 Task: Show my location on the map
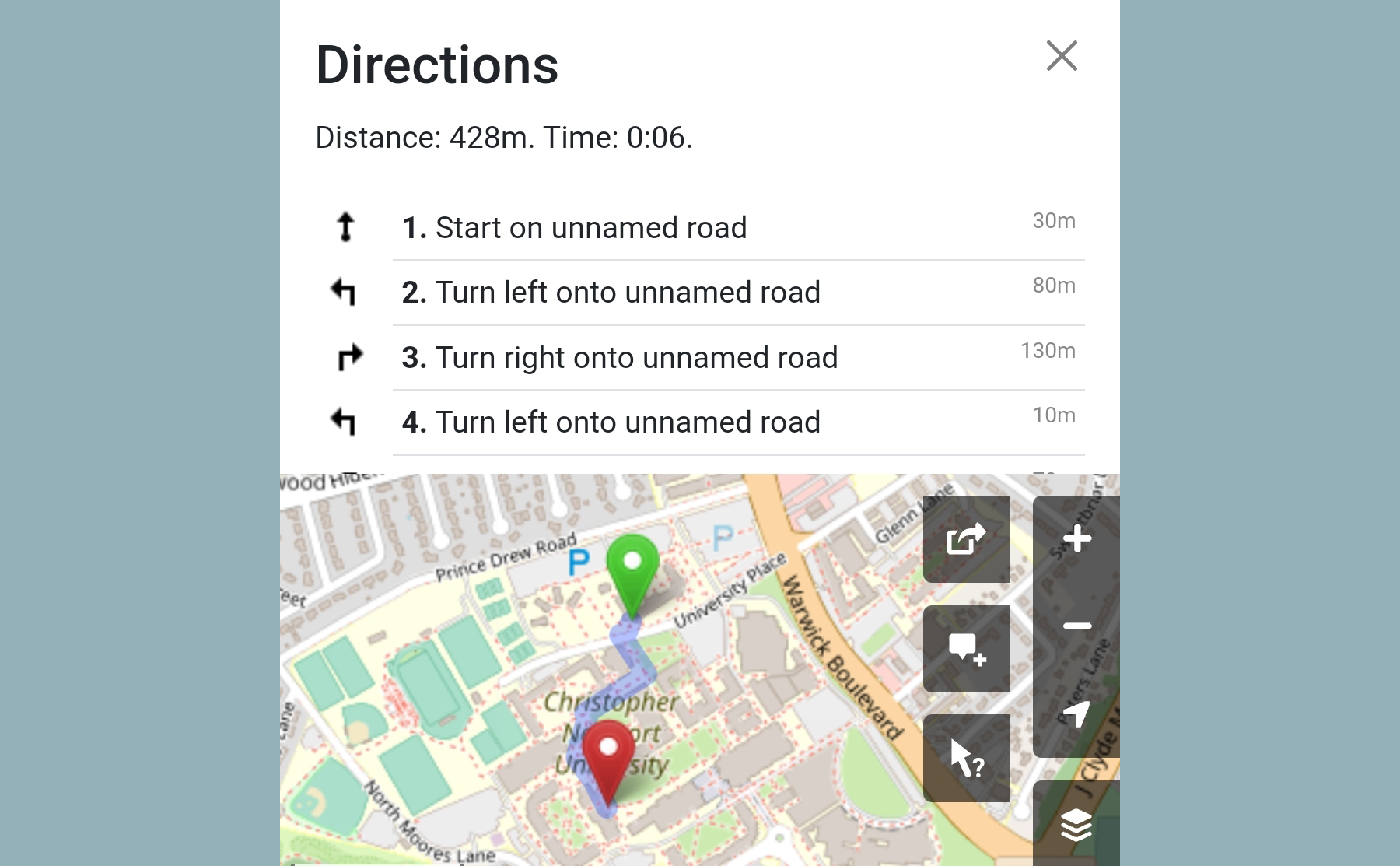(1076, 713)
